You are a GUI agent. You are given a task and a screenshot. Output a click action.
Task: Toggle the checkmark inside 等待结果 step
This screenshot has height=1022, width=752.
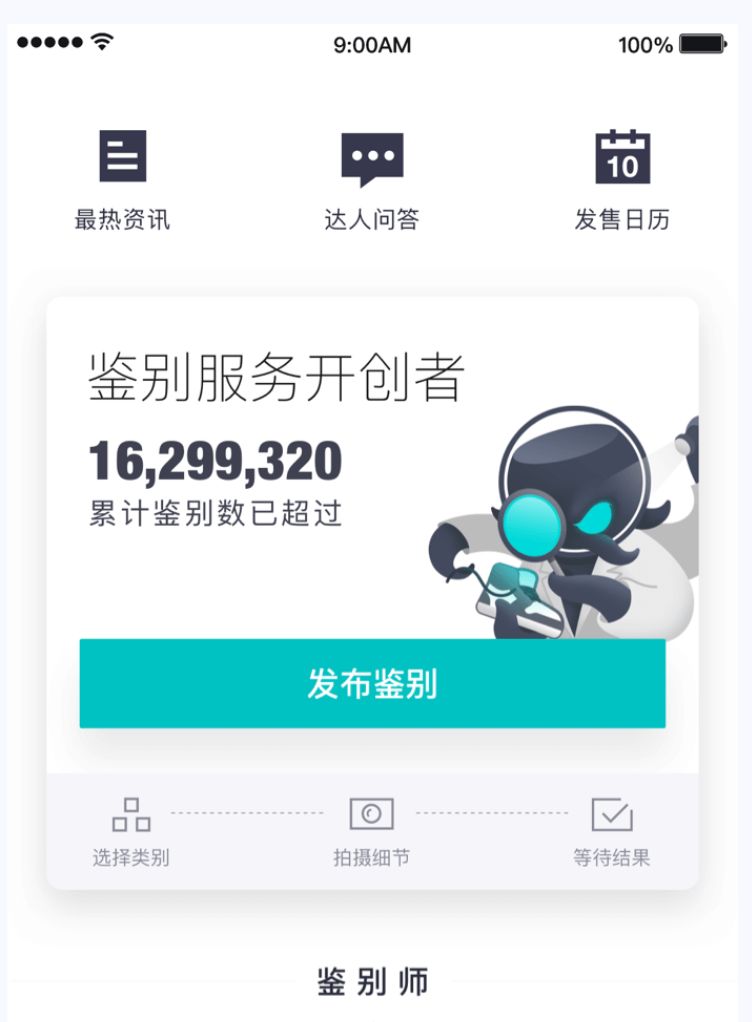pos(613,815)
